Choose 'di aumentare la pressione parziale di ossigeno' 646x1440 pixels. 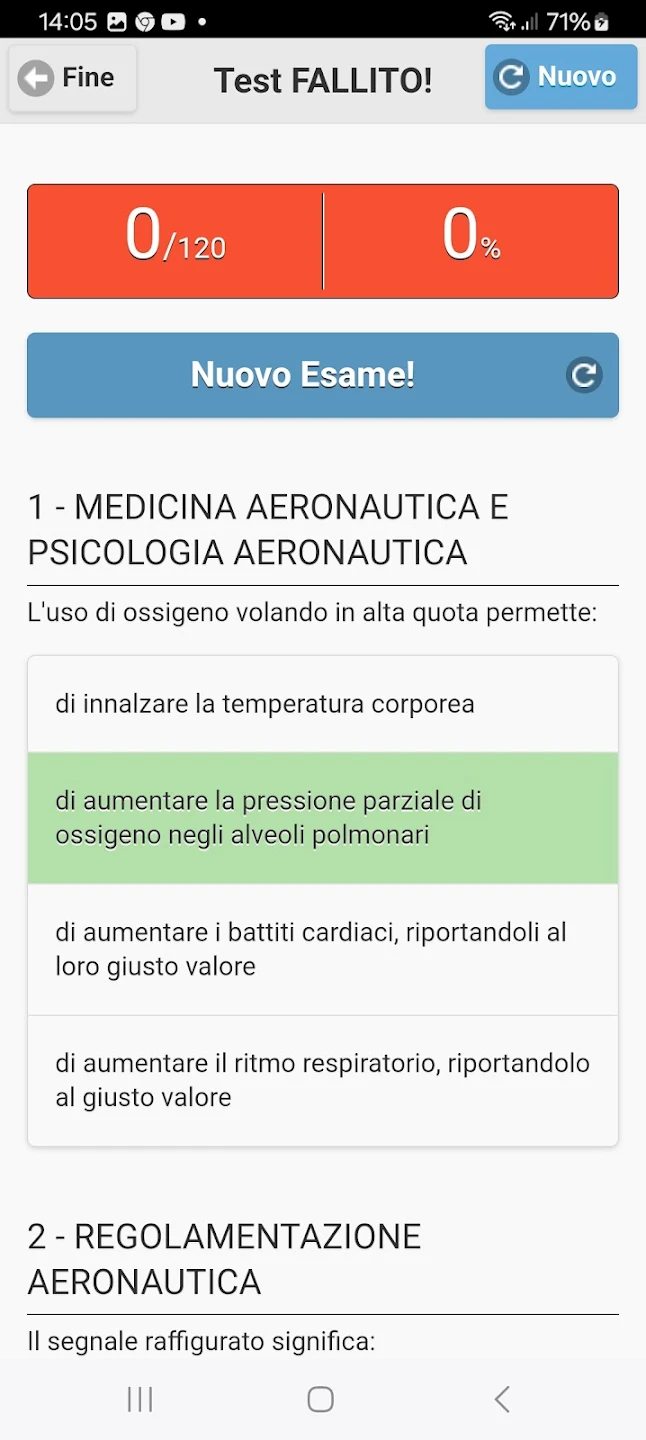tap(322, 818)
